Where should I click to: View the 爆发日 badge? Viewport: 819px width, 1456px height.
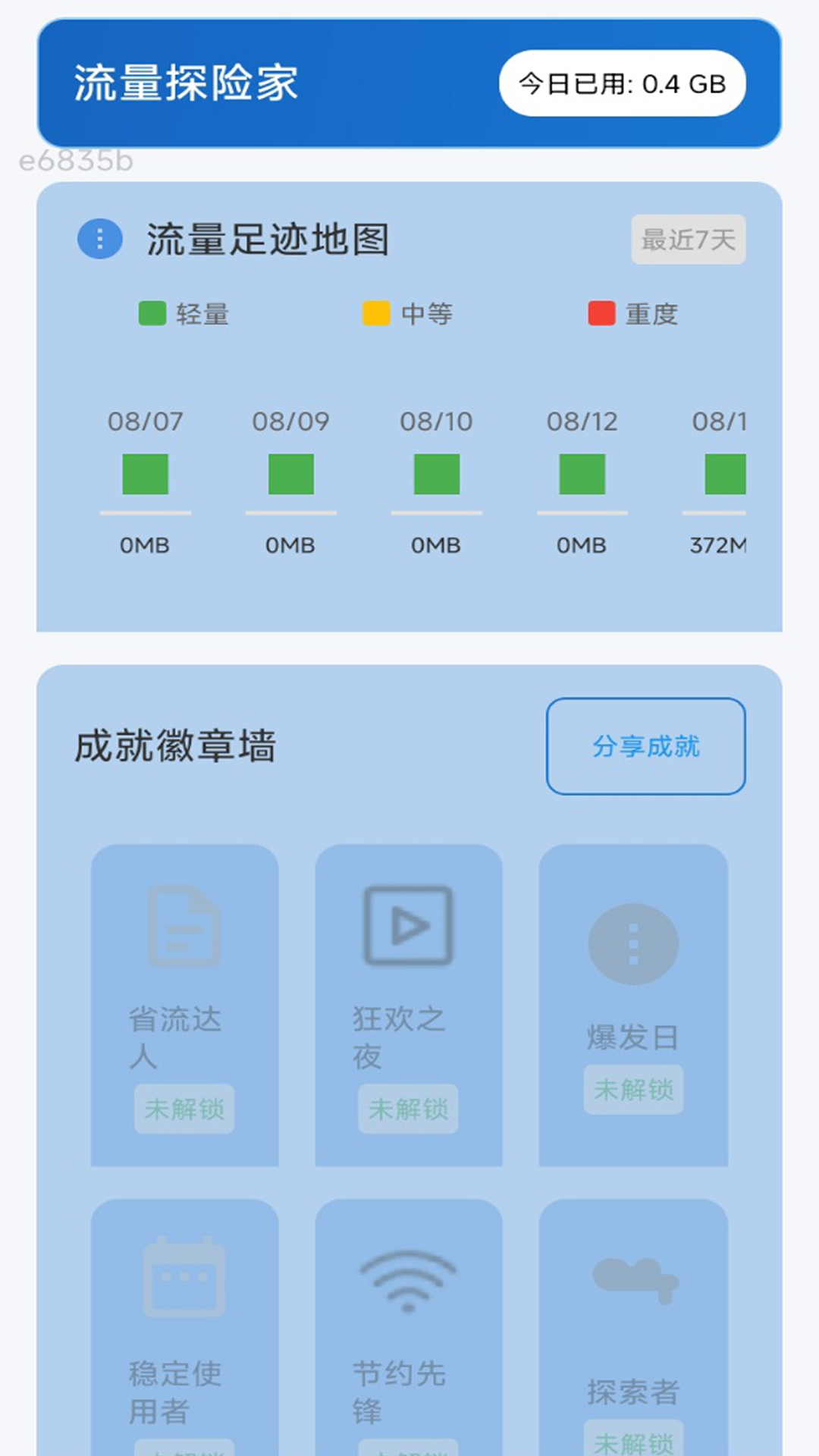point(633,1005)
